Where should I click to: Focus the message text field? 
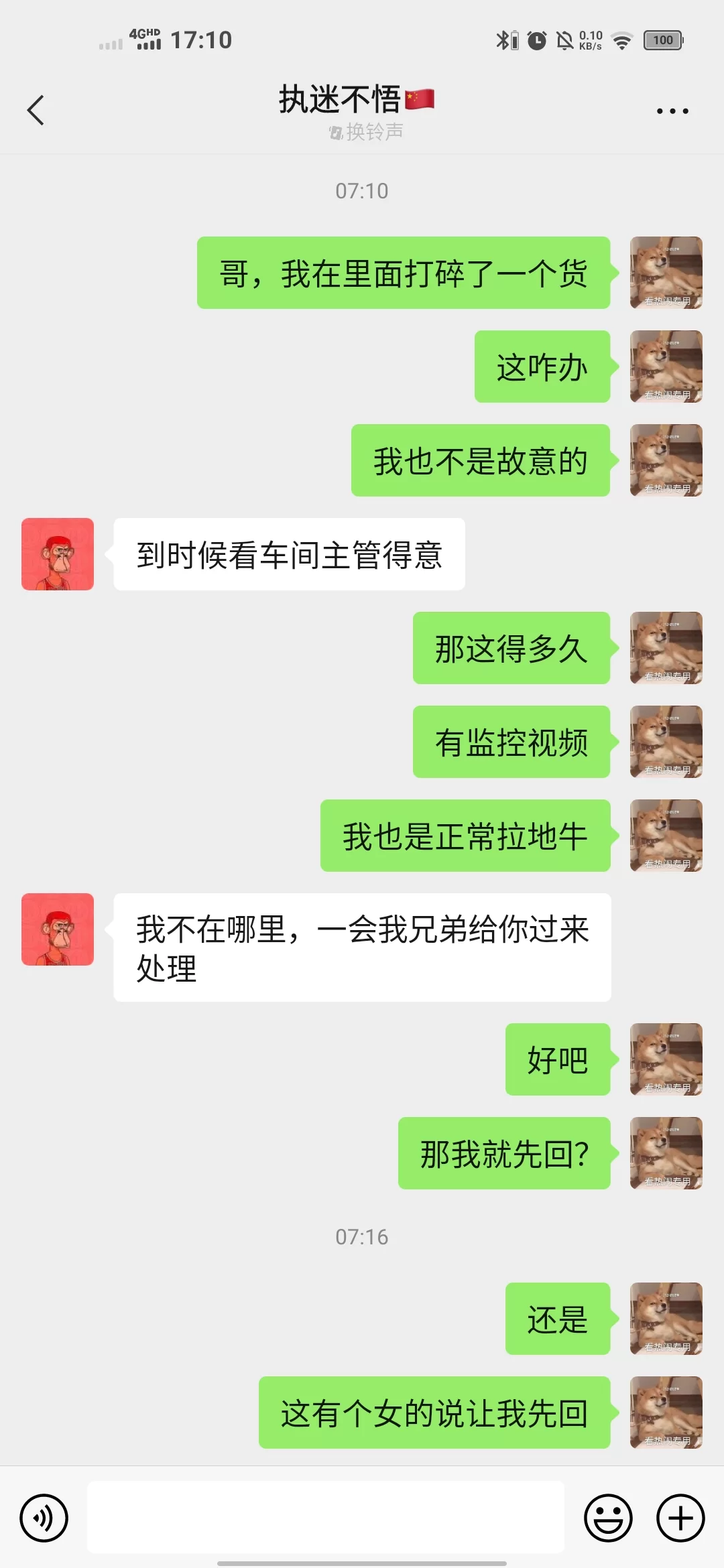point(326,1518)
